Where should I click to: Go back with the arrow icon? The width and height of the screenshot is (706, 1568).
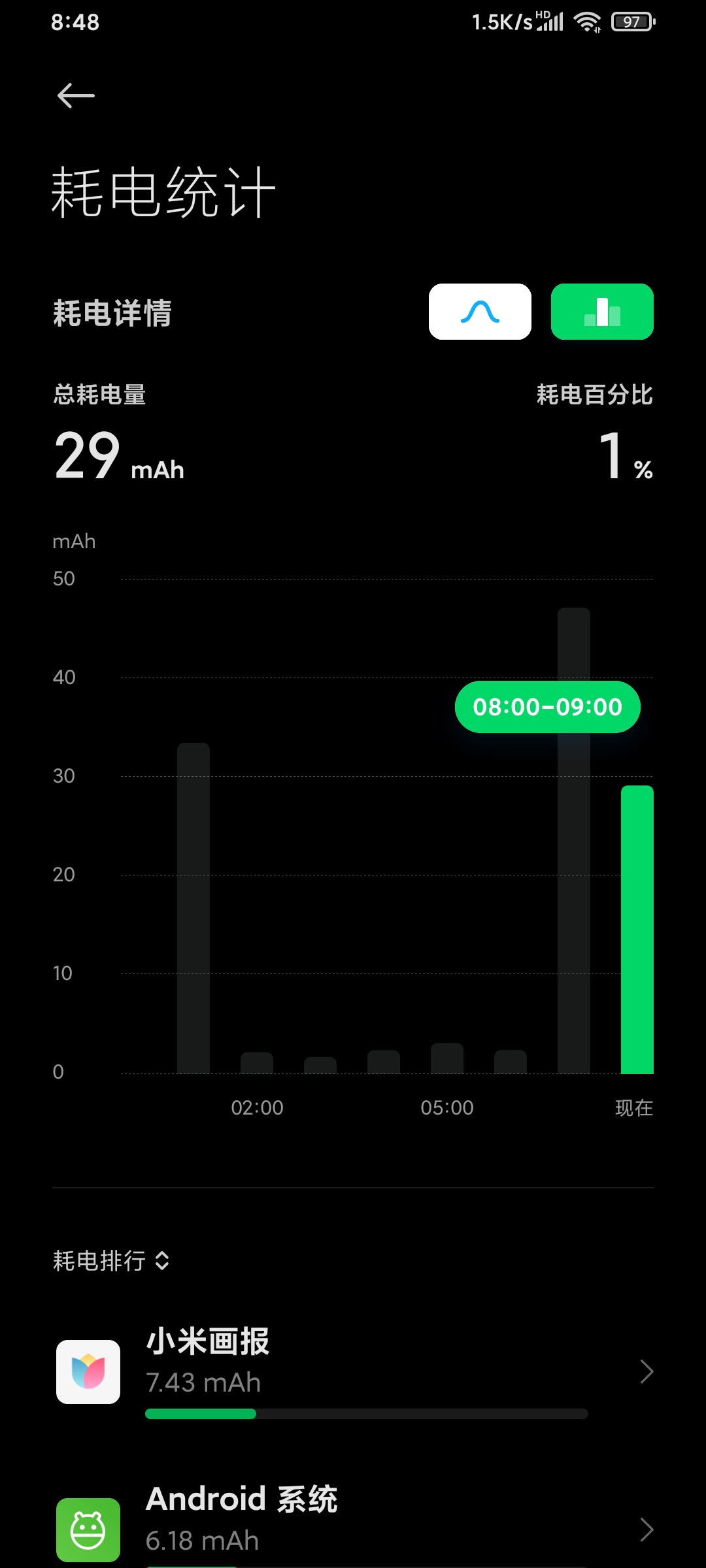coord(76,96)
